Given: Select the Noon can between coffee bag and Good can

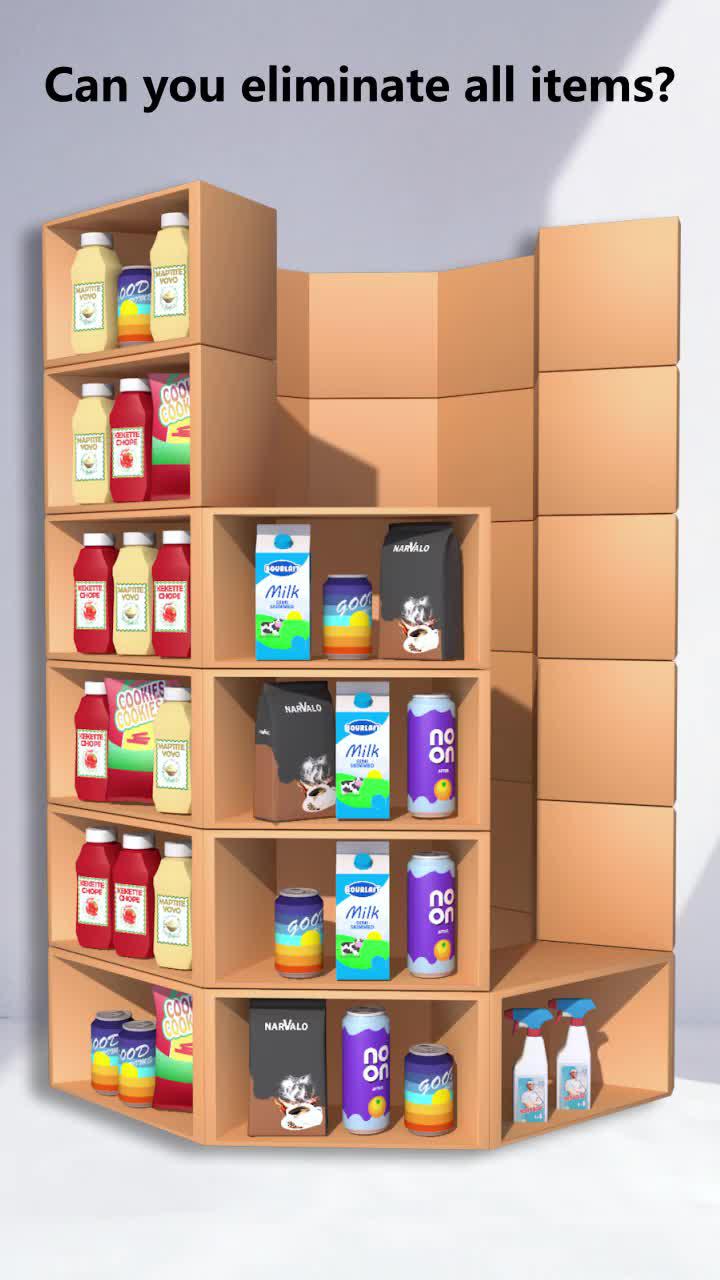Looking at the screenshot, I should (x=366, y=1070).
